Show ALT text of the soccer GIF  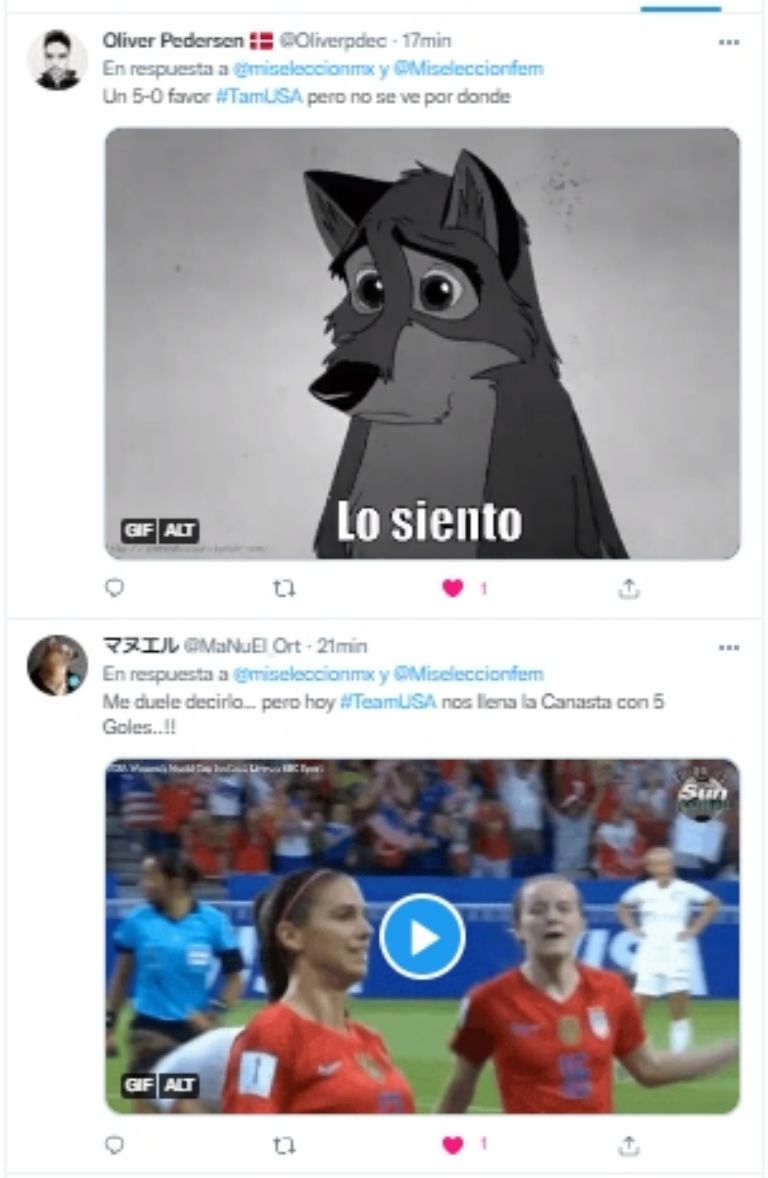[181, 1086]
